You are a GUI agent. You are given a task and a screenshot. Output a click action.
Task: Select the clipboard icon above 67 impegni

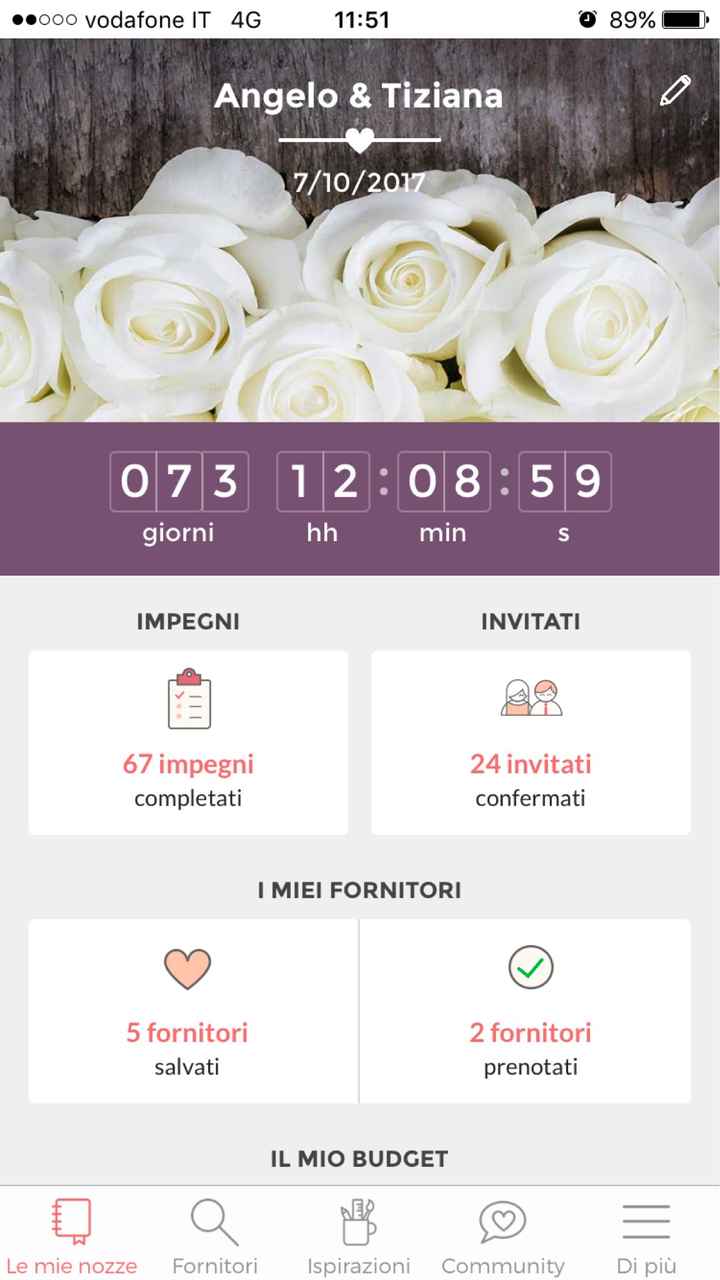pos(188,700)
